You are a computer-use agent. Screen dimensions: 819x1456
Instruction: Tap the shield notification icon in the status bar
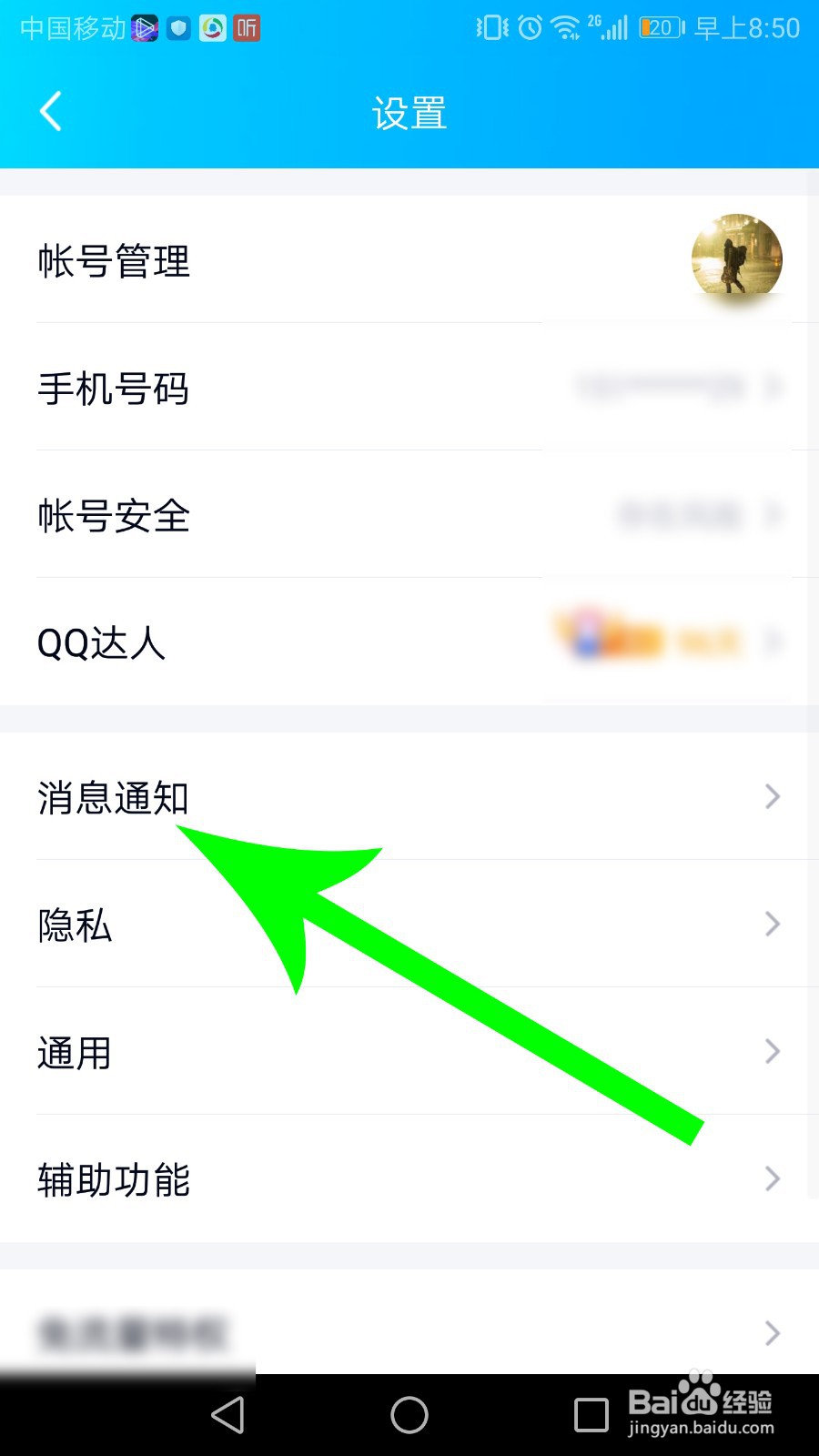(179, 28)
